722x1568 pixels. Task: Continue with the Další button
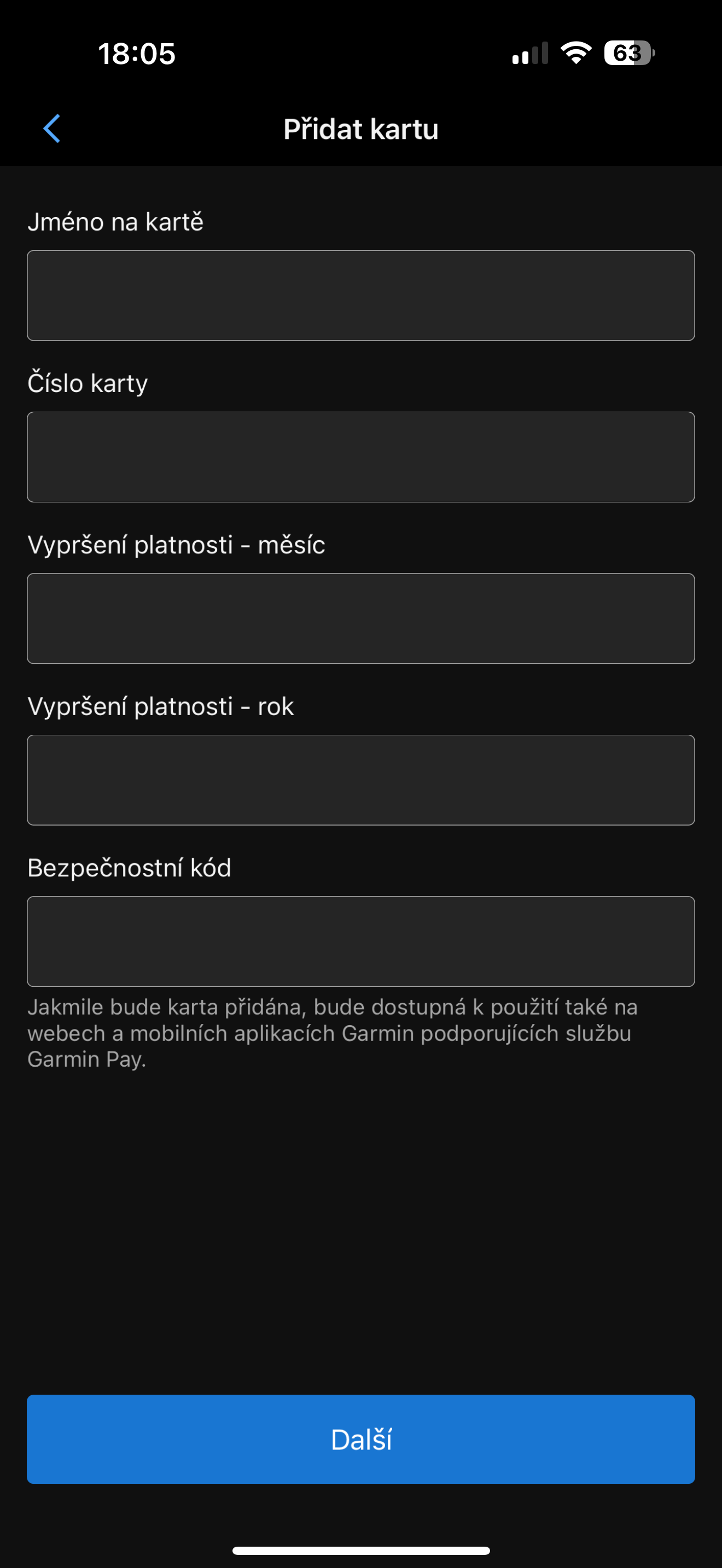point(361,1439)
